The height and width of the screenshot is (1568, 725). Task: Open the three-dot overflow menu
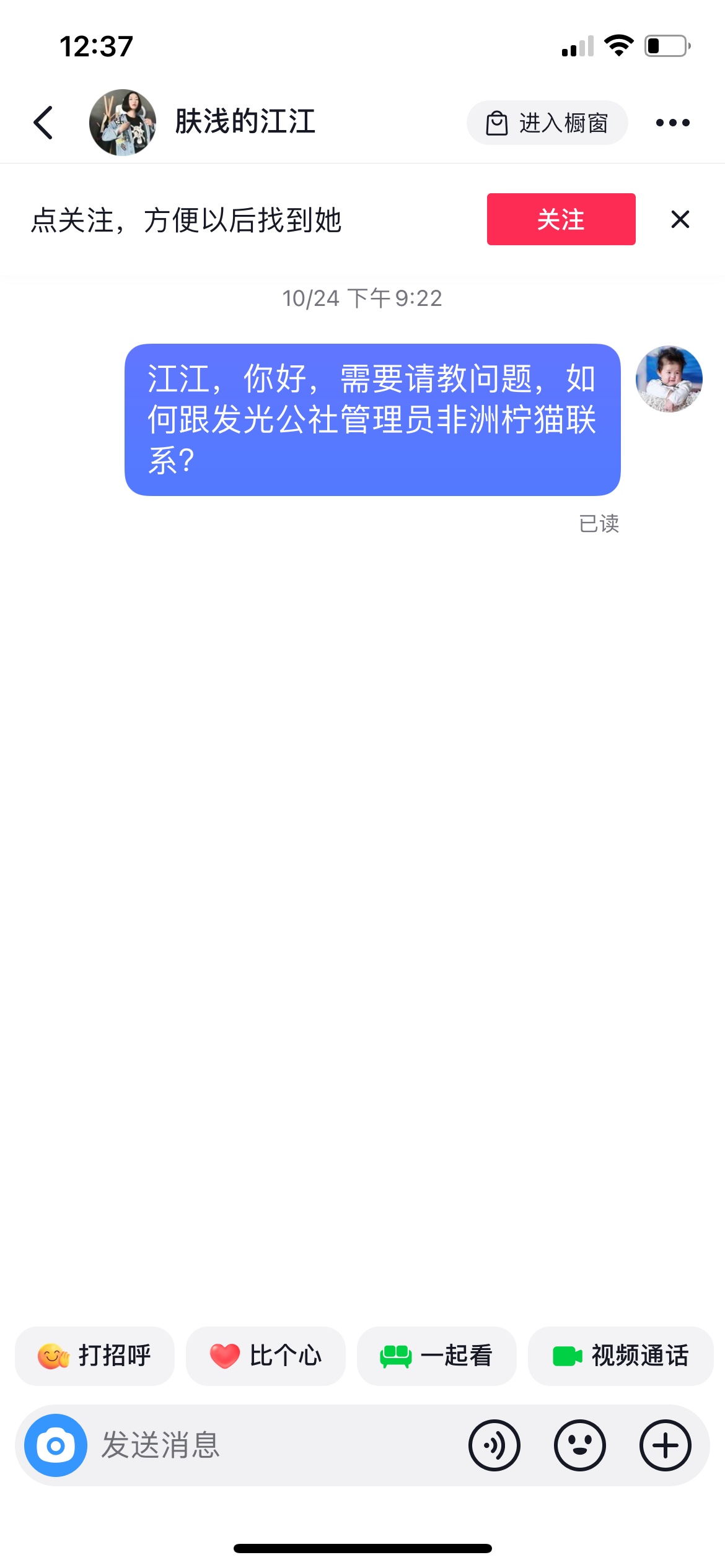point(672,123)
